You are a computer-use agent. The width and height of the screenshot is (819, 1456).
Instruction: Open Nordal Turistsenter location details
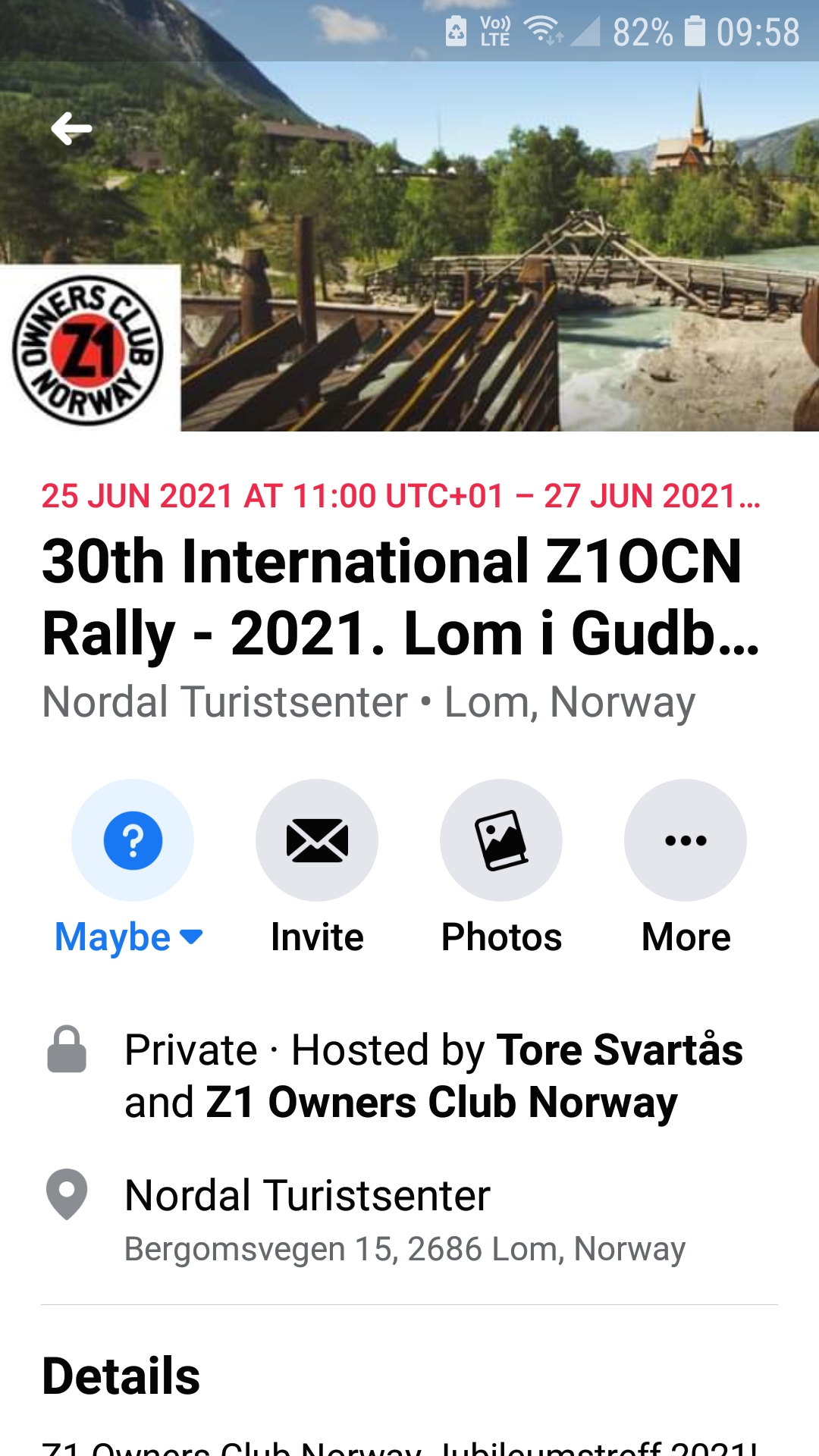coord(307,1196)
